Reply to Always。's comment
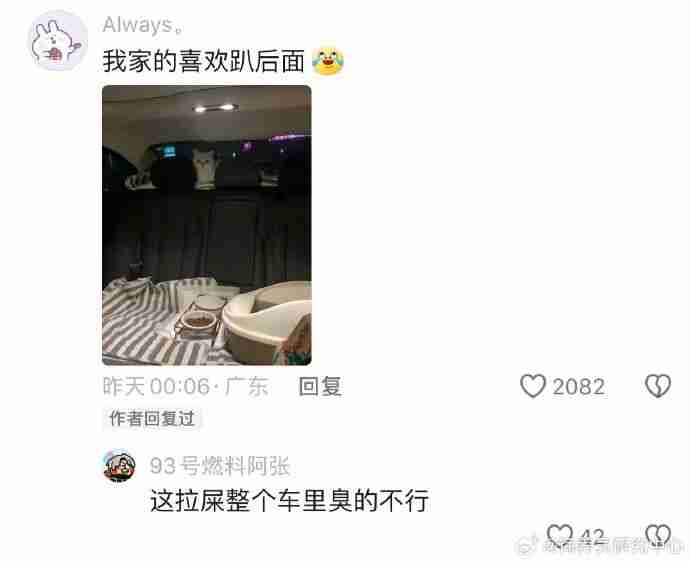 (x=321, y=386)
